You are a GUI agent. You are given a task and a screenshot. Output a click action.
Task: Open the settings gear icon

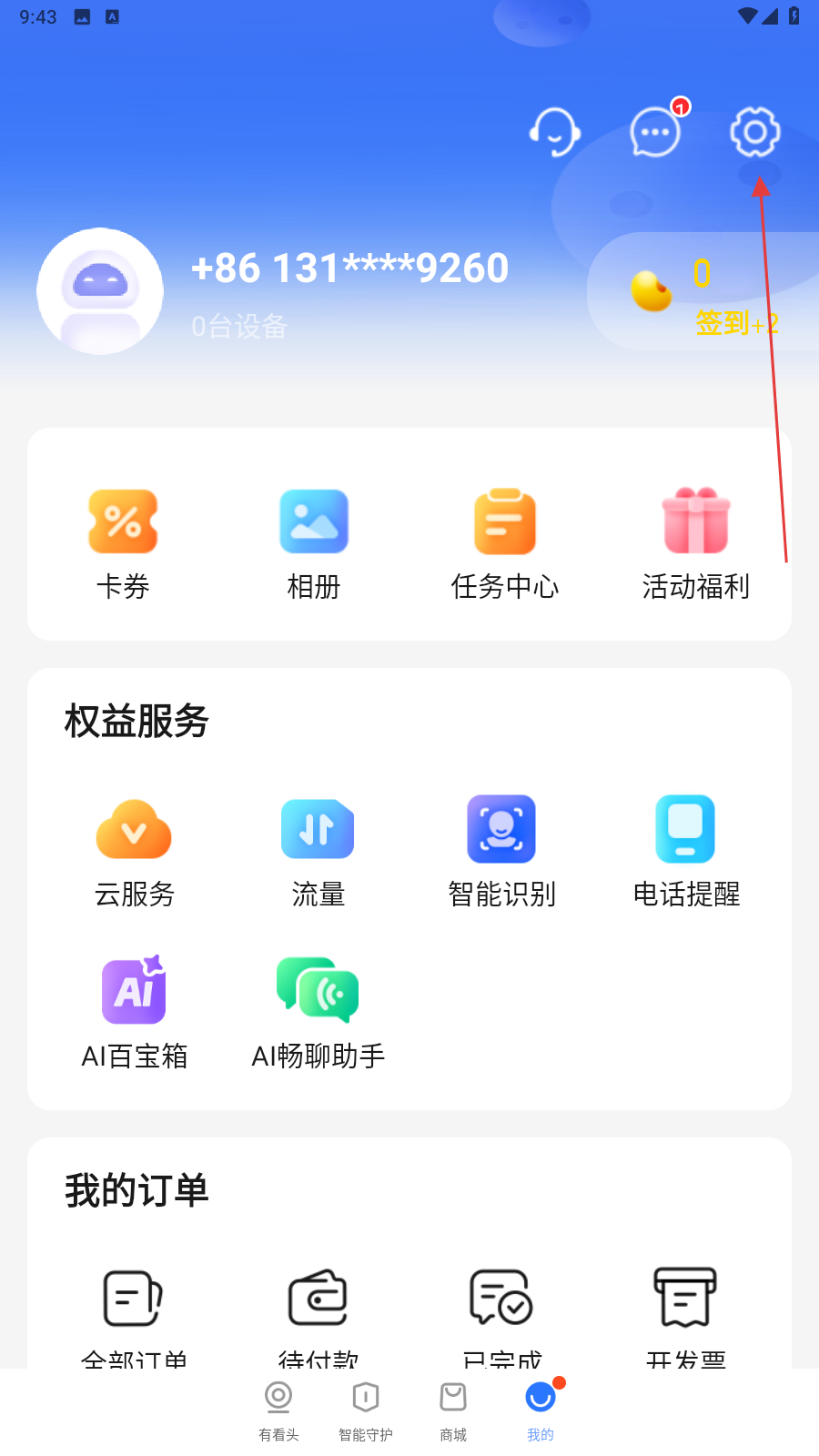(x=754, y=133)
